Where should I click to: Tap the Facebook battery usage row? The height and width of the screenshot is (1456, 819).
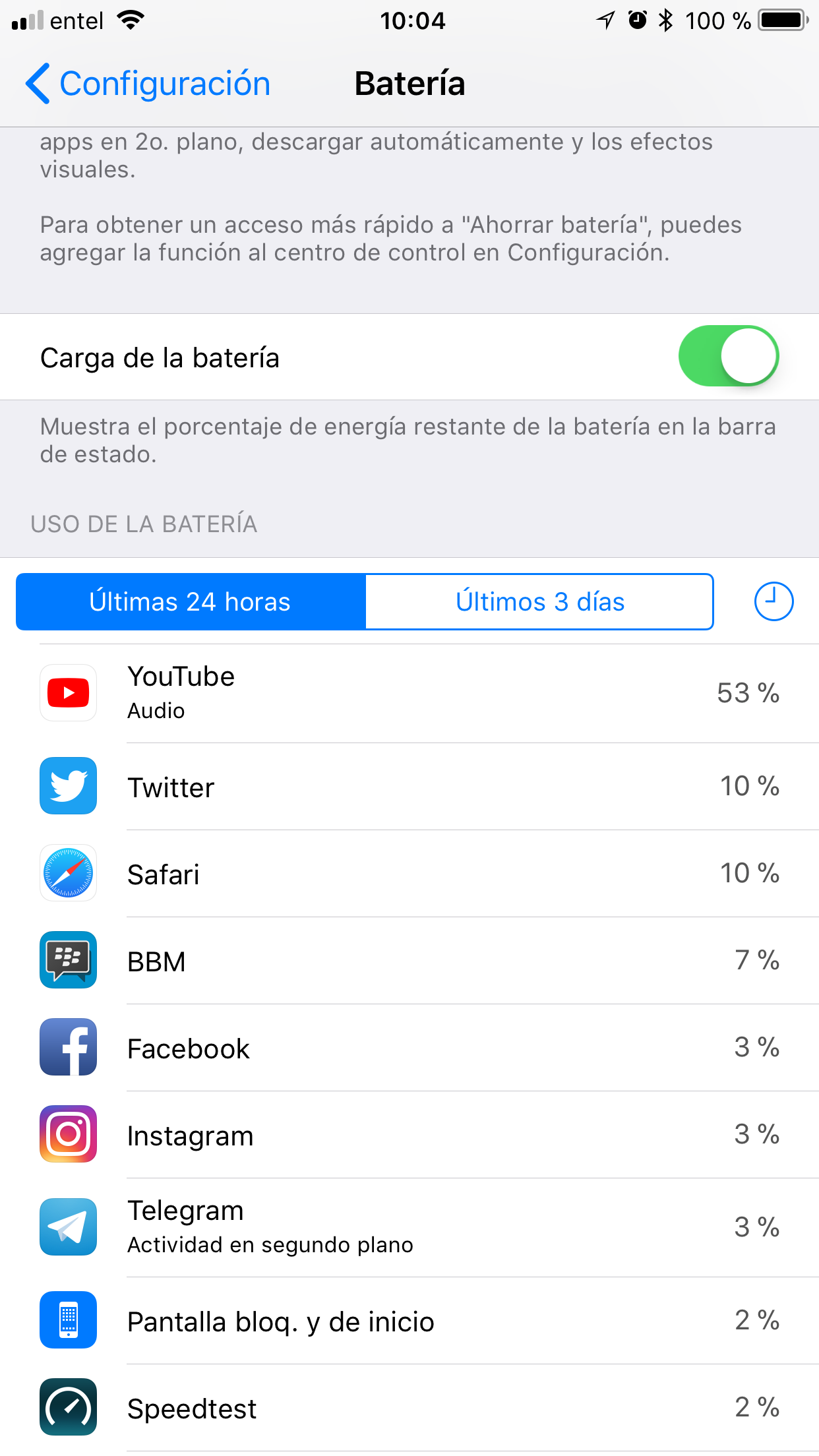tap(409, 1048)
